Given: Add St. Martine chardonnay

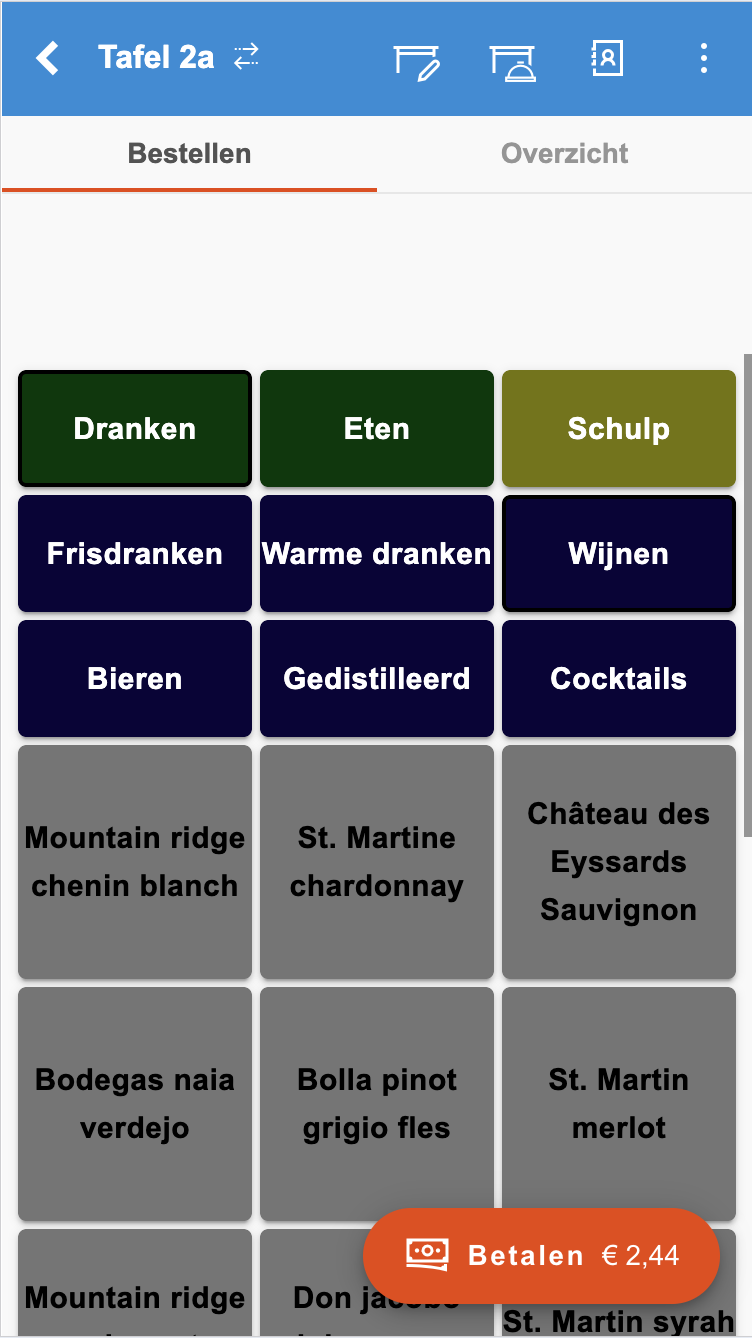Looking at the screenshot, I should click(377, 862).
